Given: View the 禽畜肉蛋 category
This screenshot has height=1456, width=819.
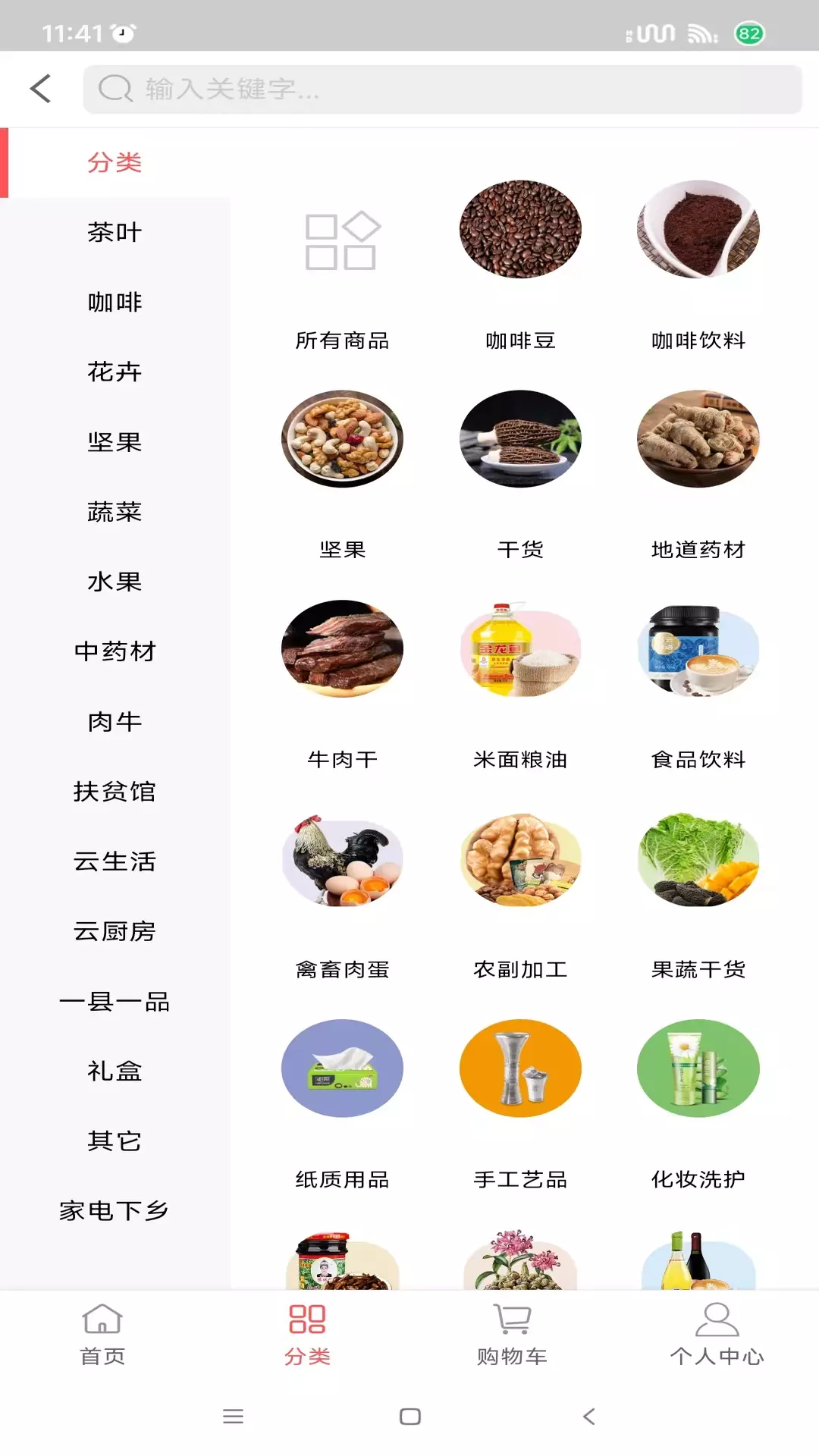Looking at the screenshot, I should pos(342,895).
